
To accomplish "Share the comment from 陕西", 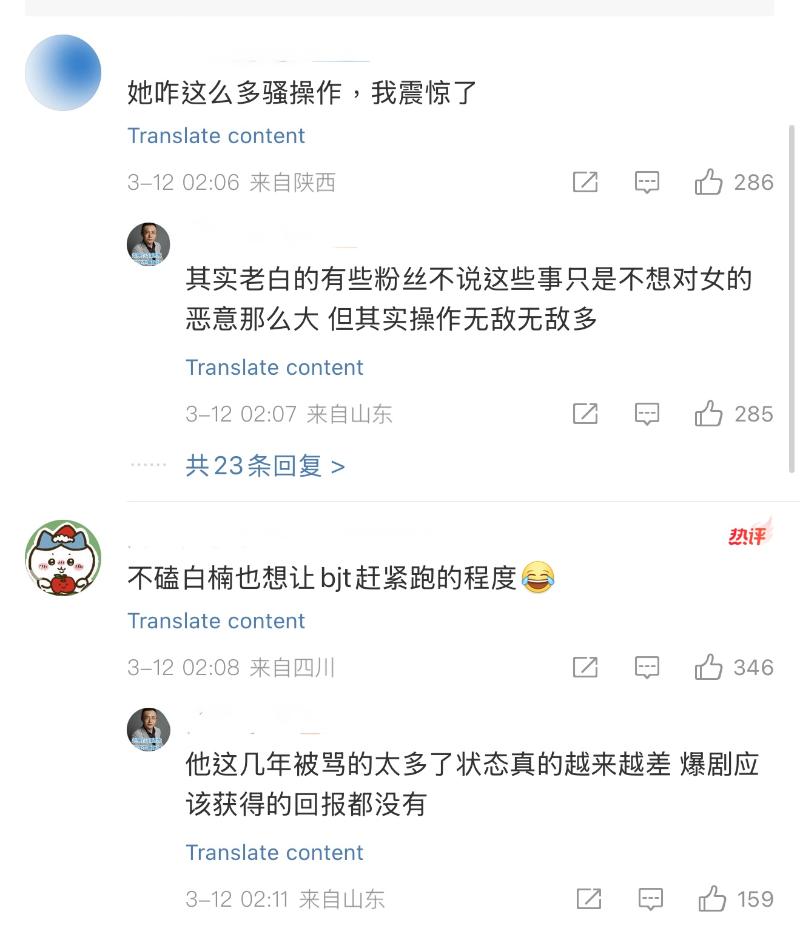I will click(x=585, y=182).
